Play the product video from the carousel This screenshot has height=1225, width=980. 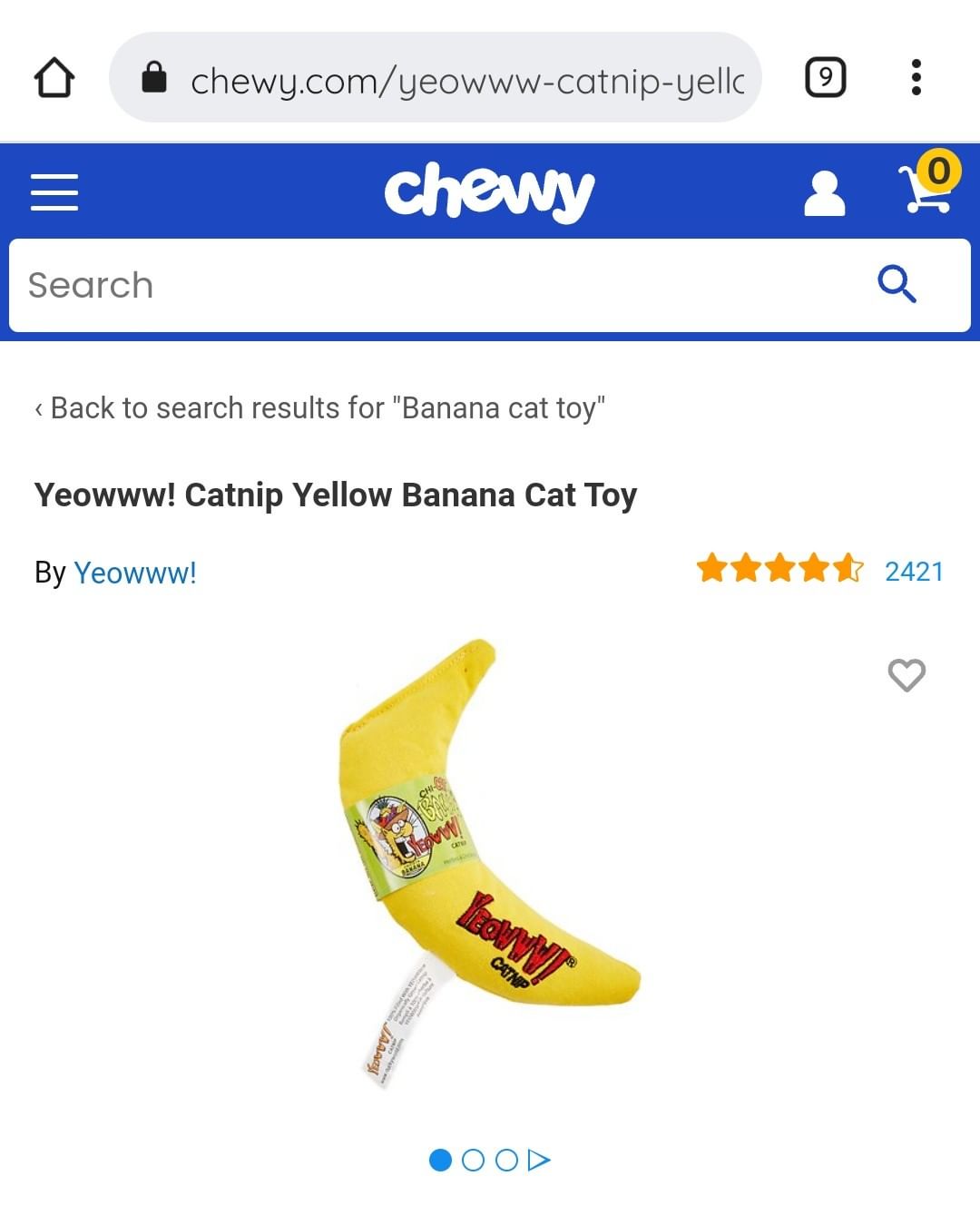tap(539, 1161)
